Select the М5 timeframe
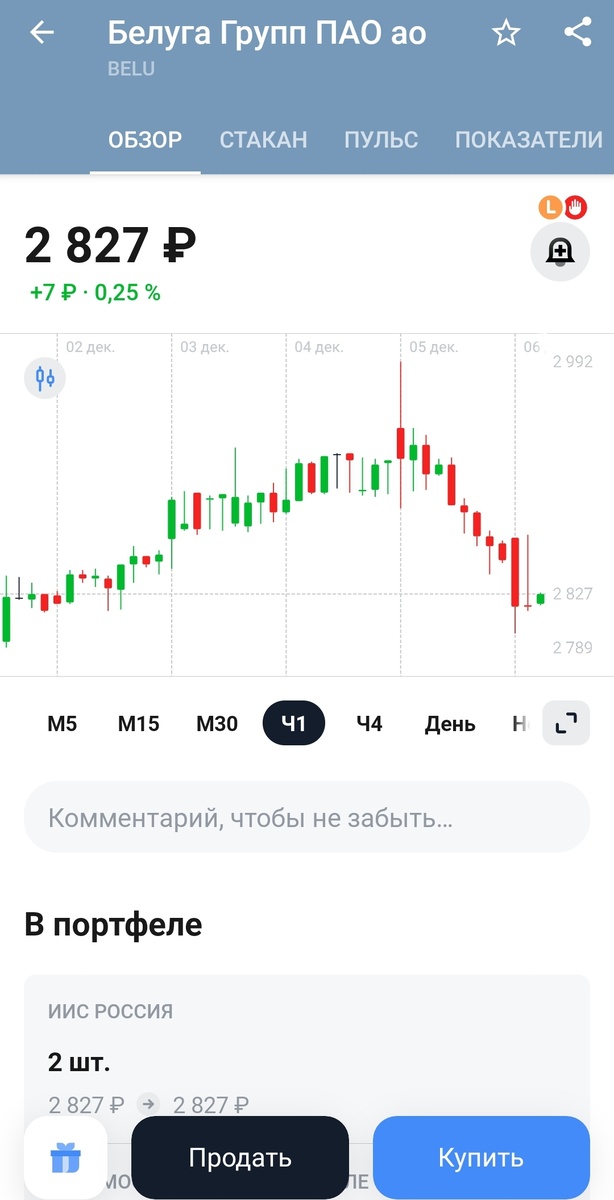Viewport: 614px width, 1200px height. [x=62, y=723]
